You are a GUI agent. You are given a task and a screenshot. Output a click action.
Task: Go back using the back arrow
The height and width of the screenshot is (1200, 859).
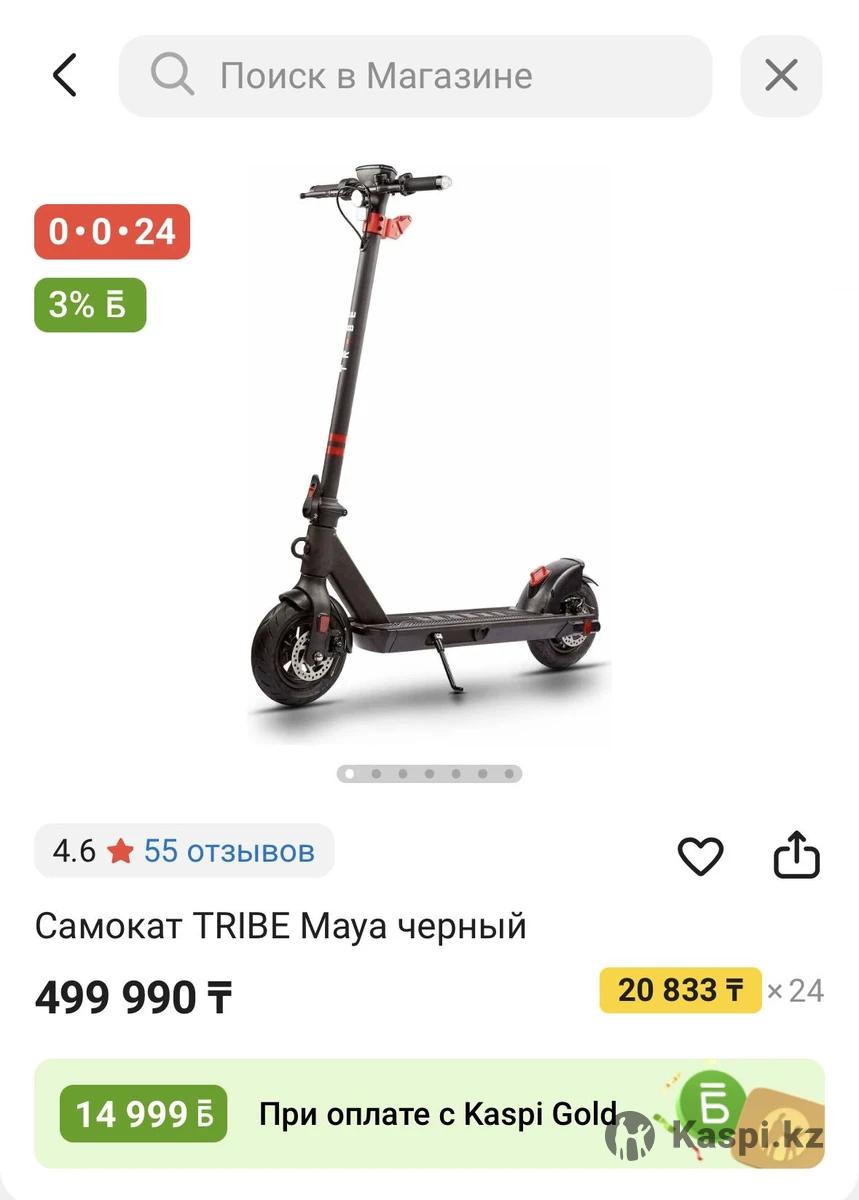65,76
